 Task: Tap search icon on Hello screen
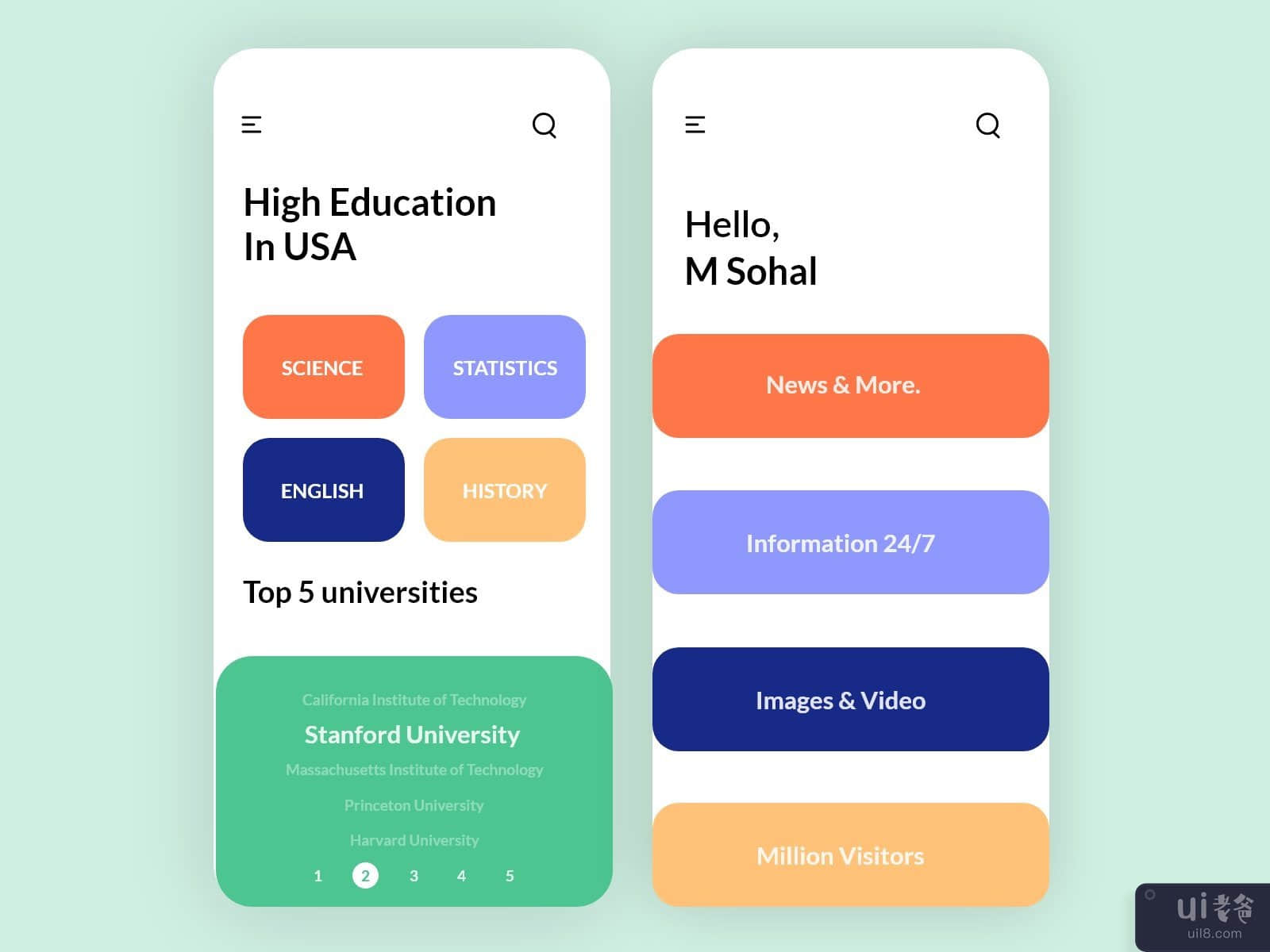988,125
